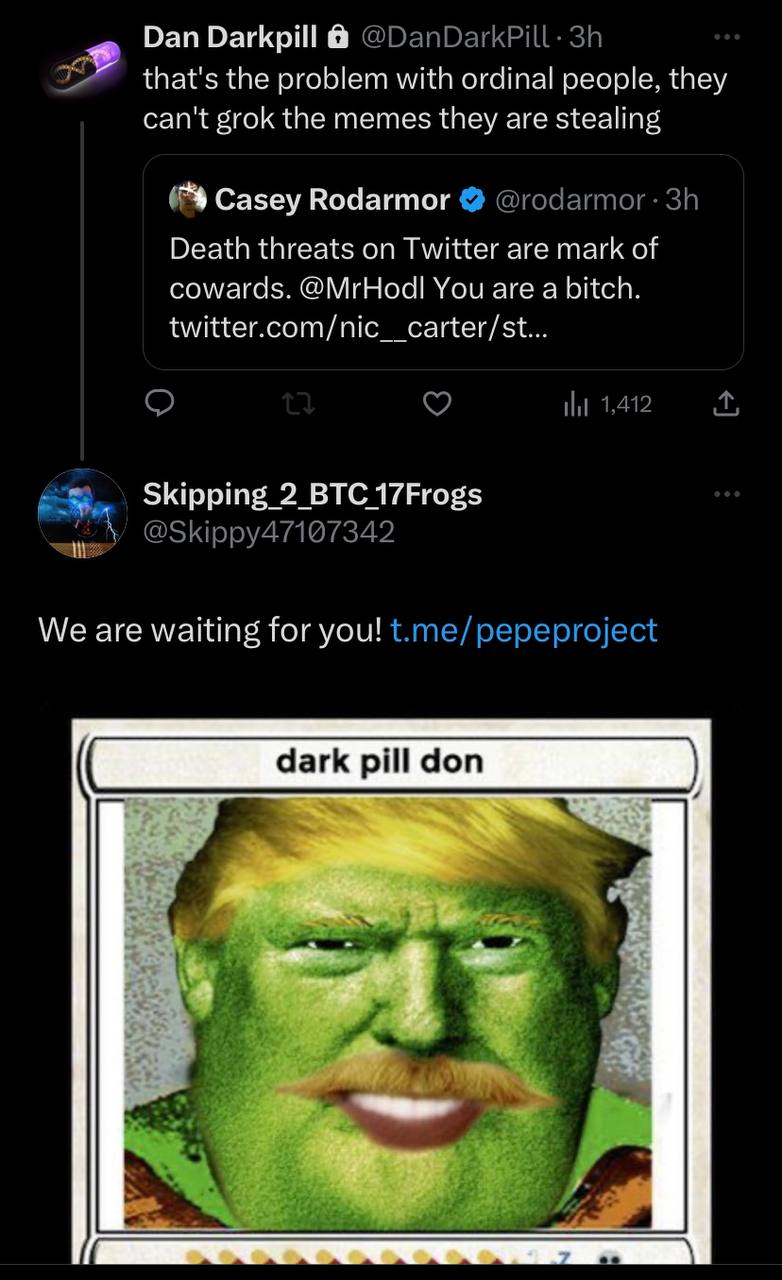Open Skipping_2_BTC_17Frogs profile avatar
This screenshot has width=782, height=1280.
83,513
